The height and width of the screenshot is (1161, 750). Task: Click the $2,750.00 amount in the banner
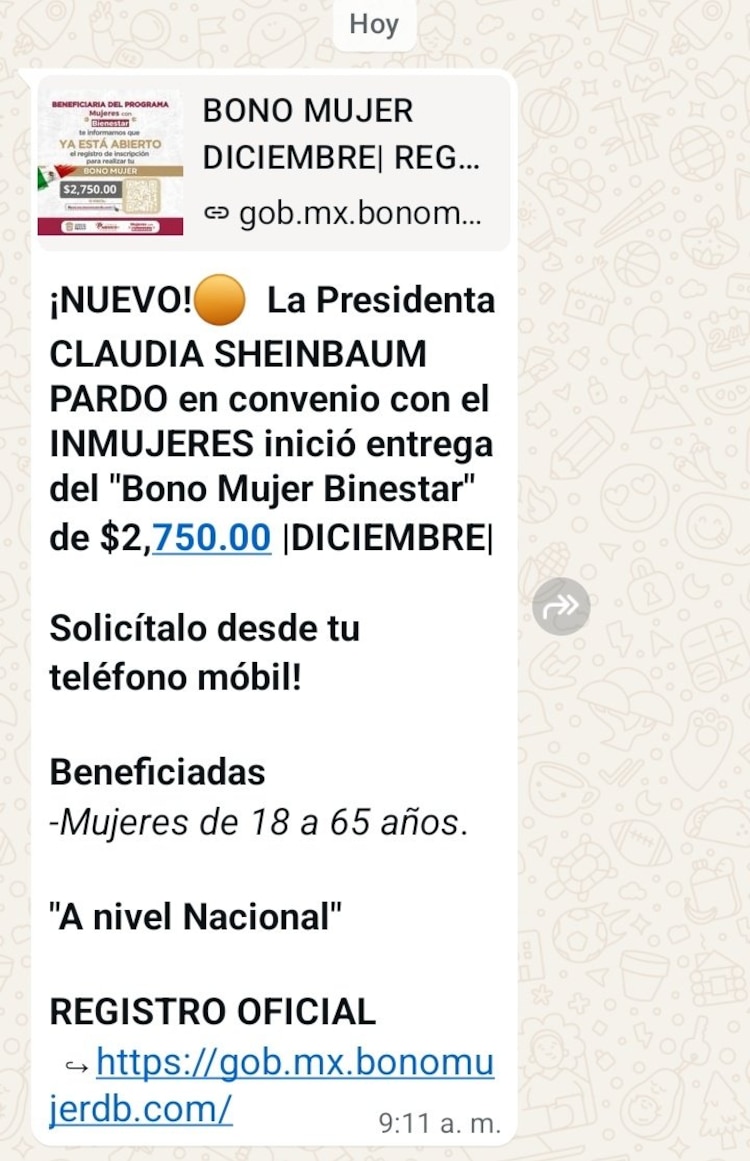coord(89,190)
